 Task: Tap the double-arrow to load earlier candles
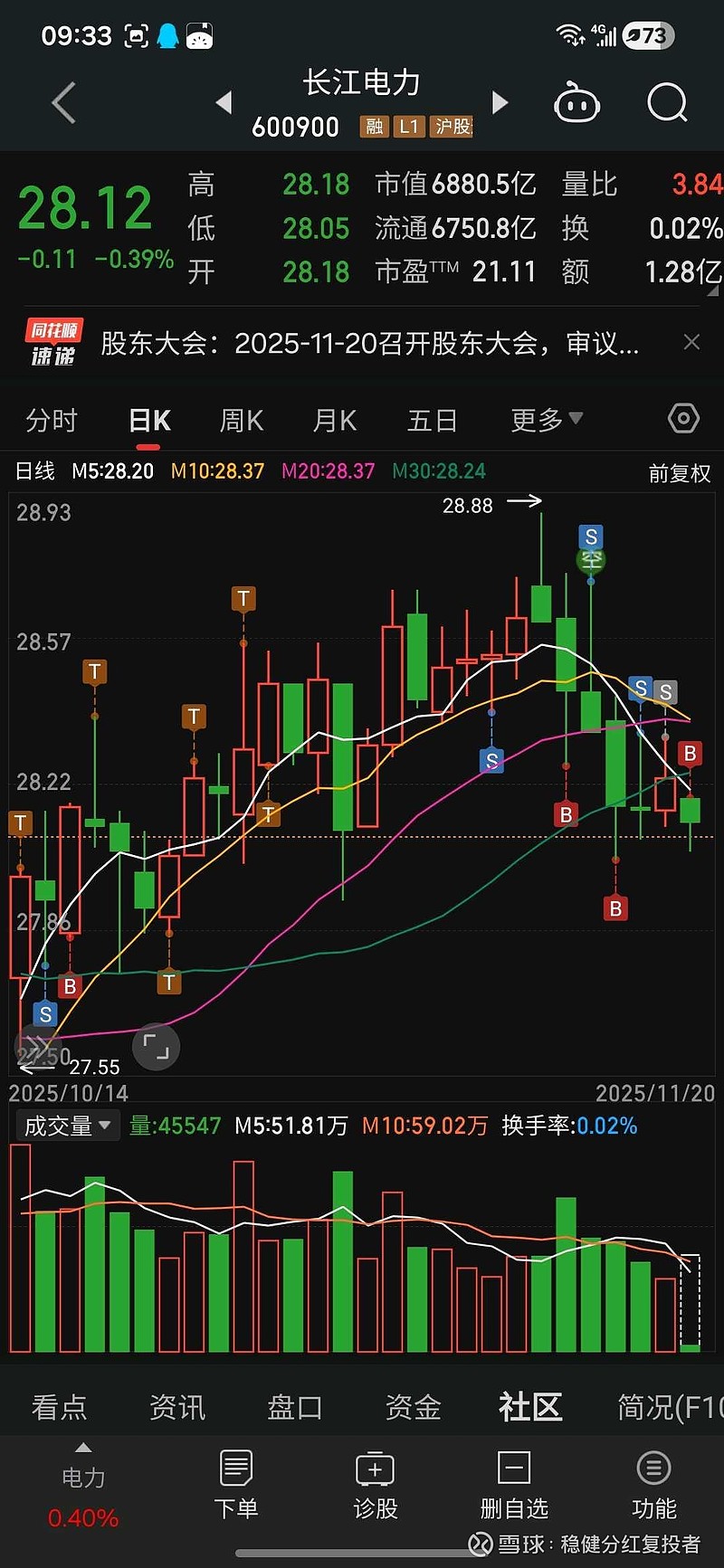point(38,1050)
